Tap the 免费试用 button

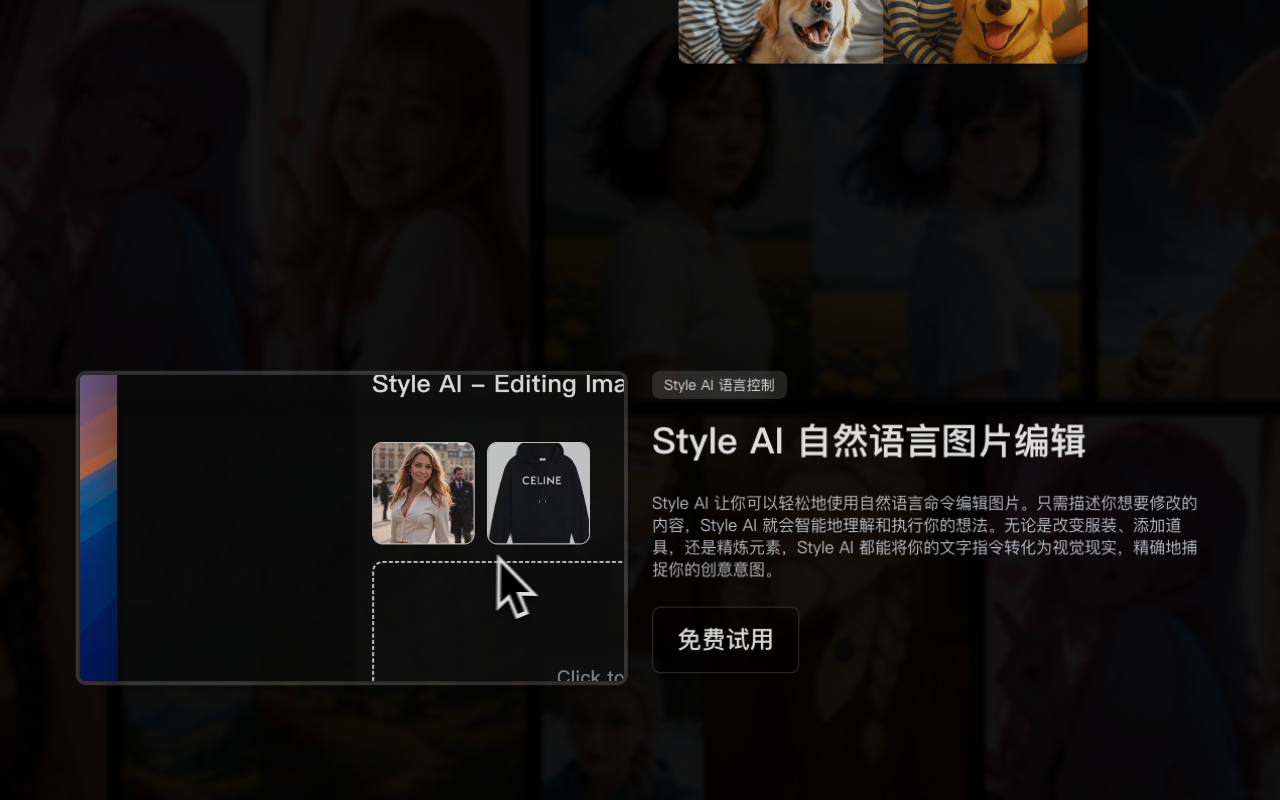725,640
